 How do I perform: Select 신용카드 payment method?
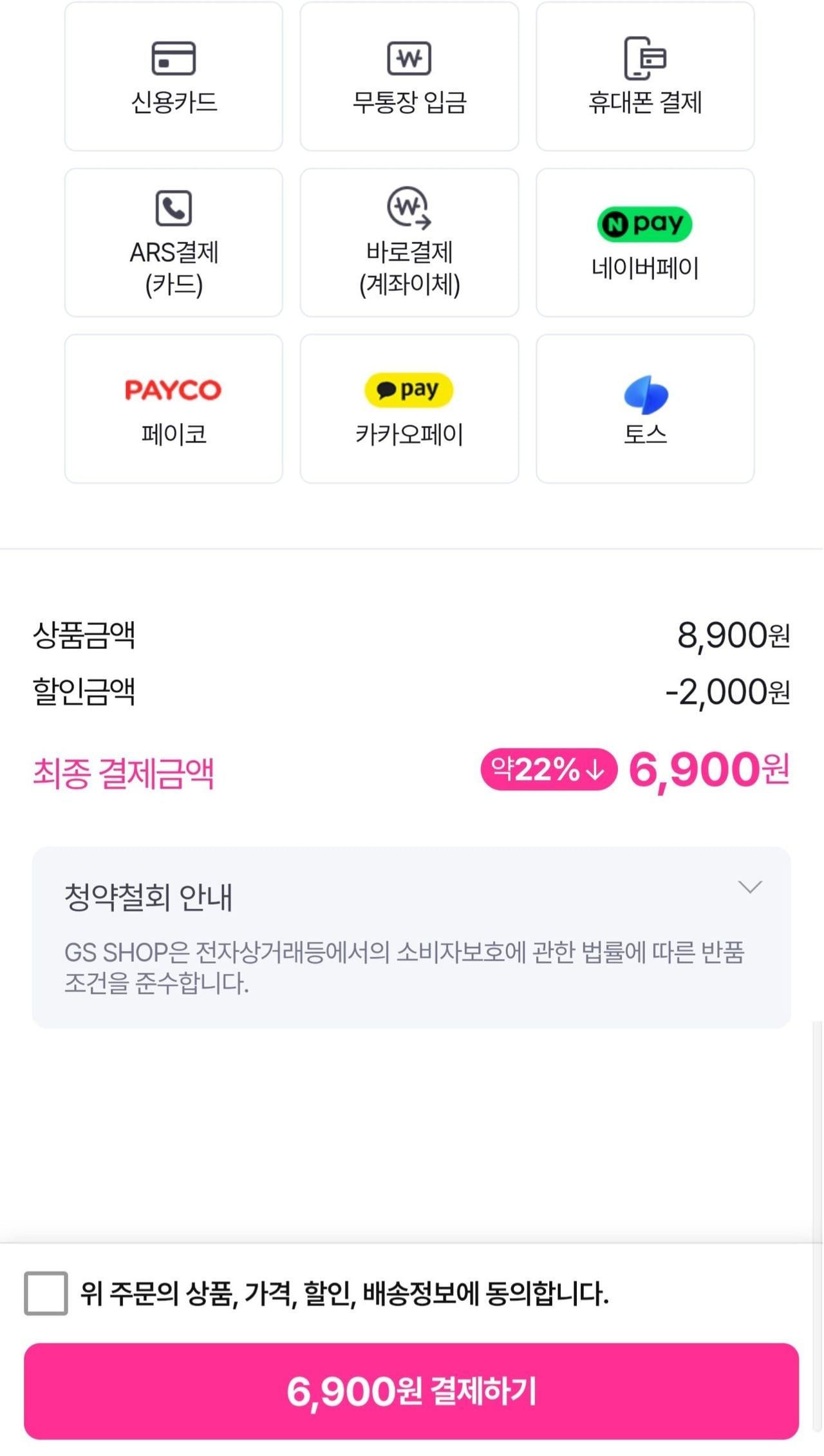point(174,76)
